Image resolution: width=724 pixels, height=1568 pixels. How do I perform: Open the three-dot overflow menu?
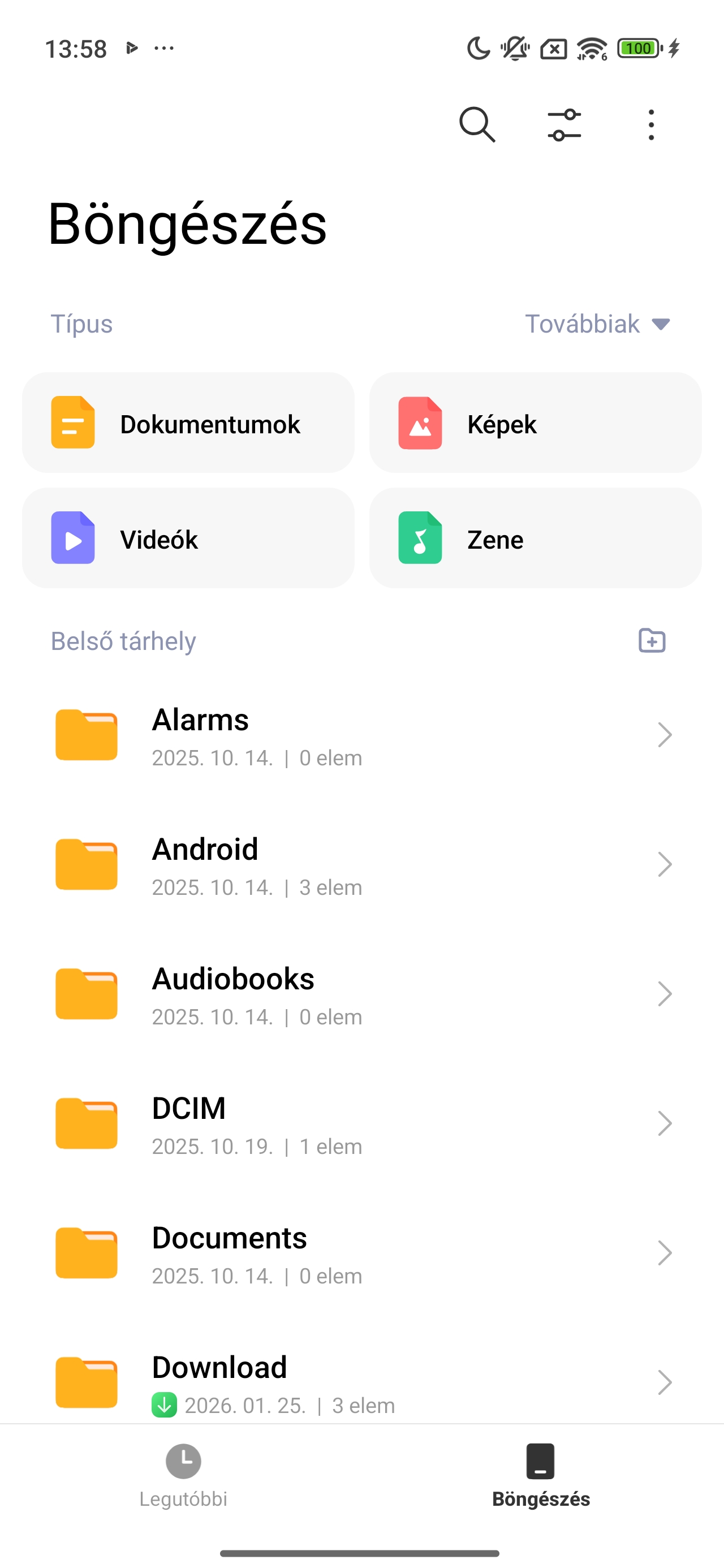click(651, 125)
